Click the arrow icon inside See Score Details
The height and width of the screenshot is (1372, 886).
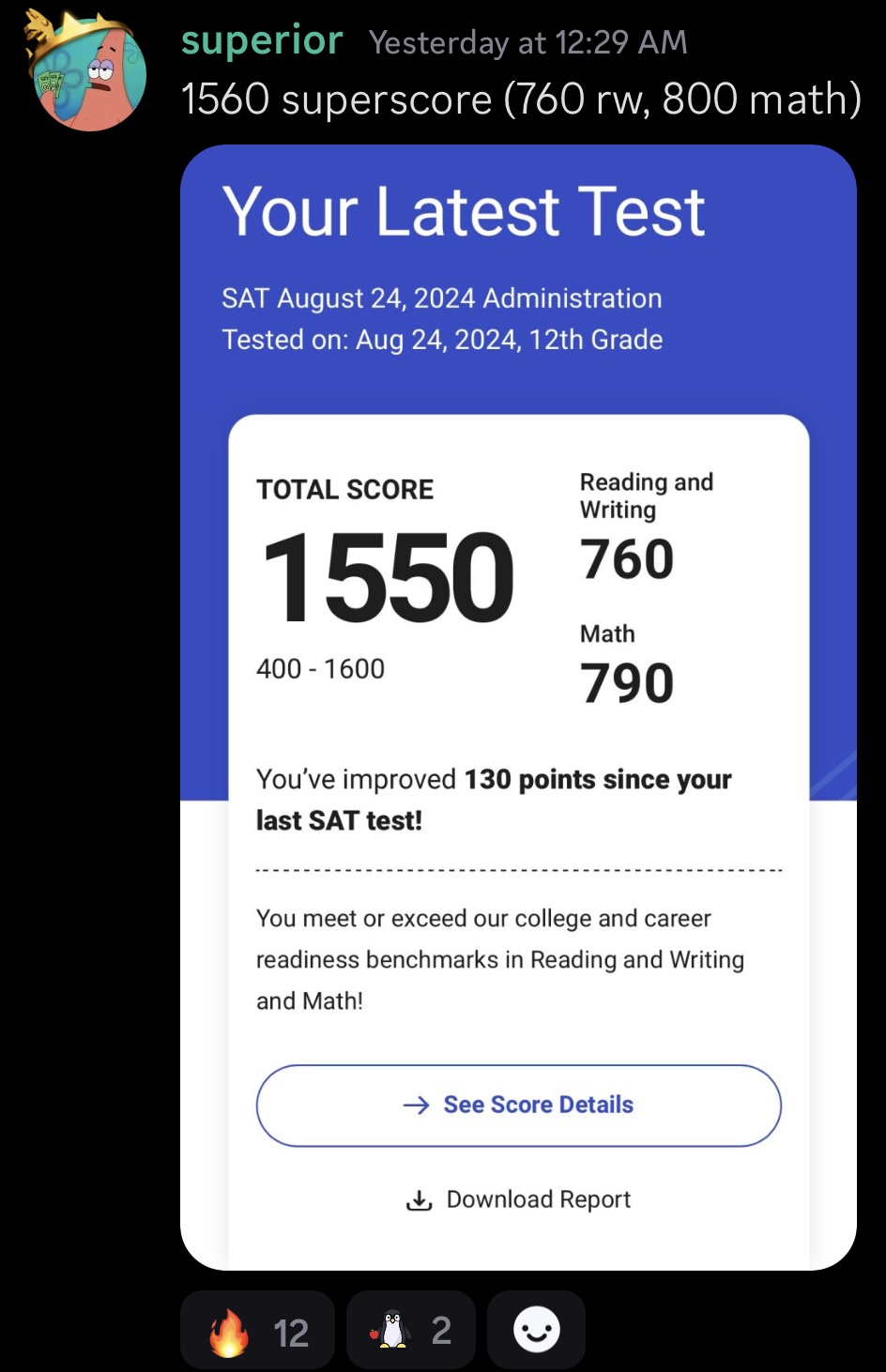tap(417, 1105)
